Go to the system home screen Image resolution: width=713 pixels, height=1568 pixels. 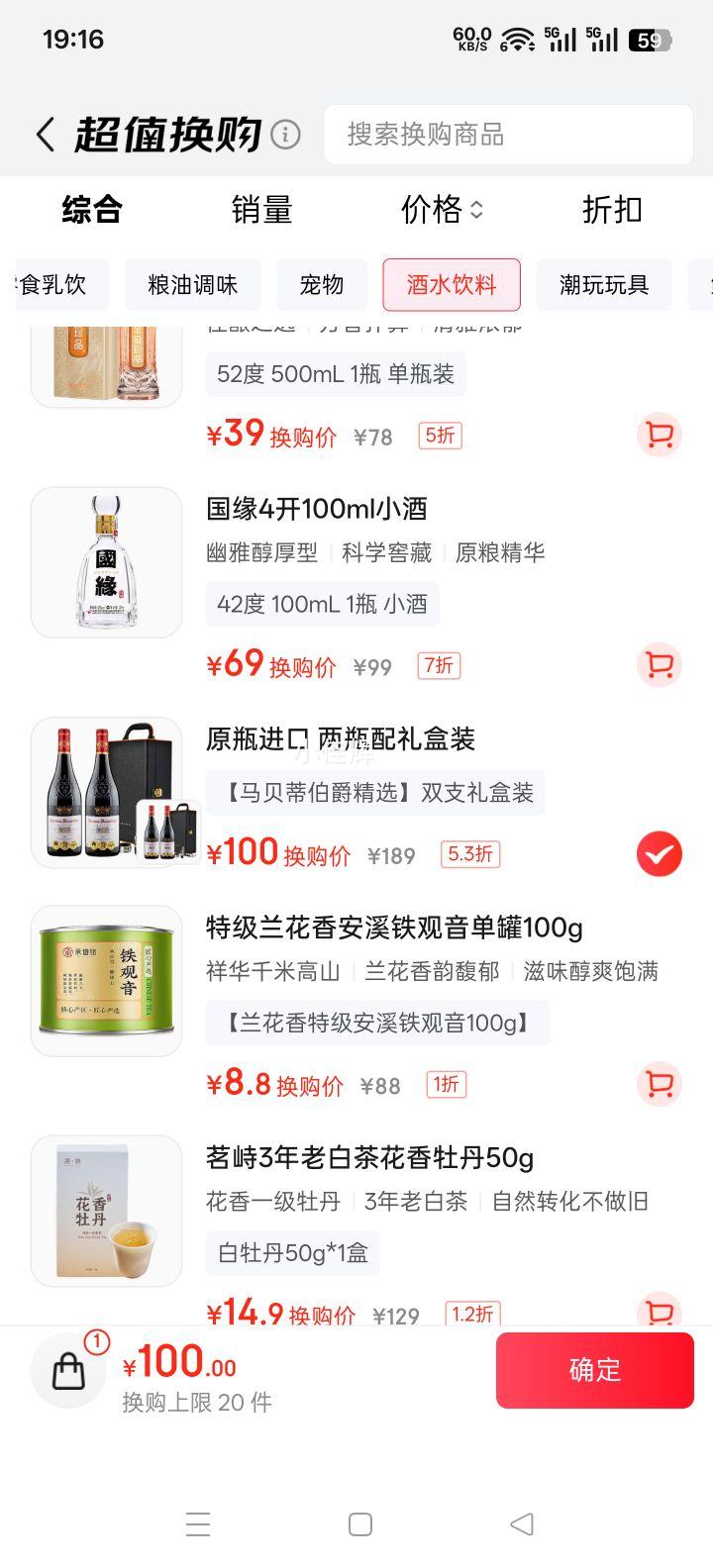[360, 1524]
